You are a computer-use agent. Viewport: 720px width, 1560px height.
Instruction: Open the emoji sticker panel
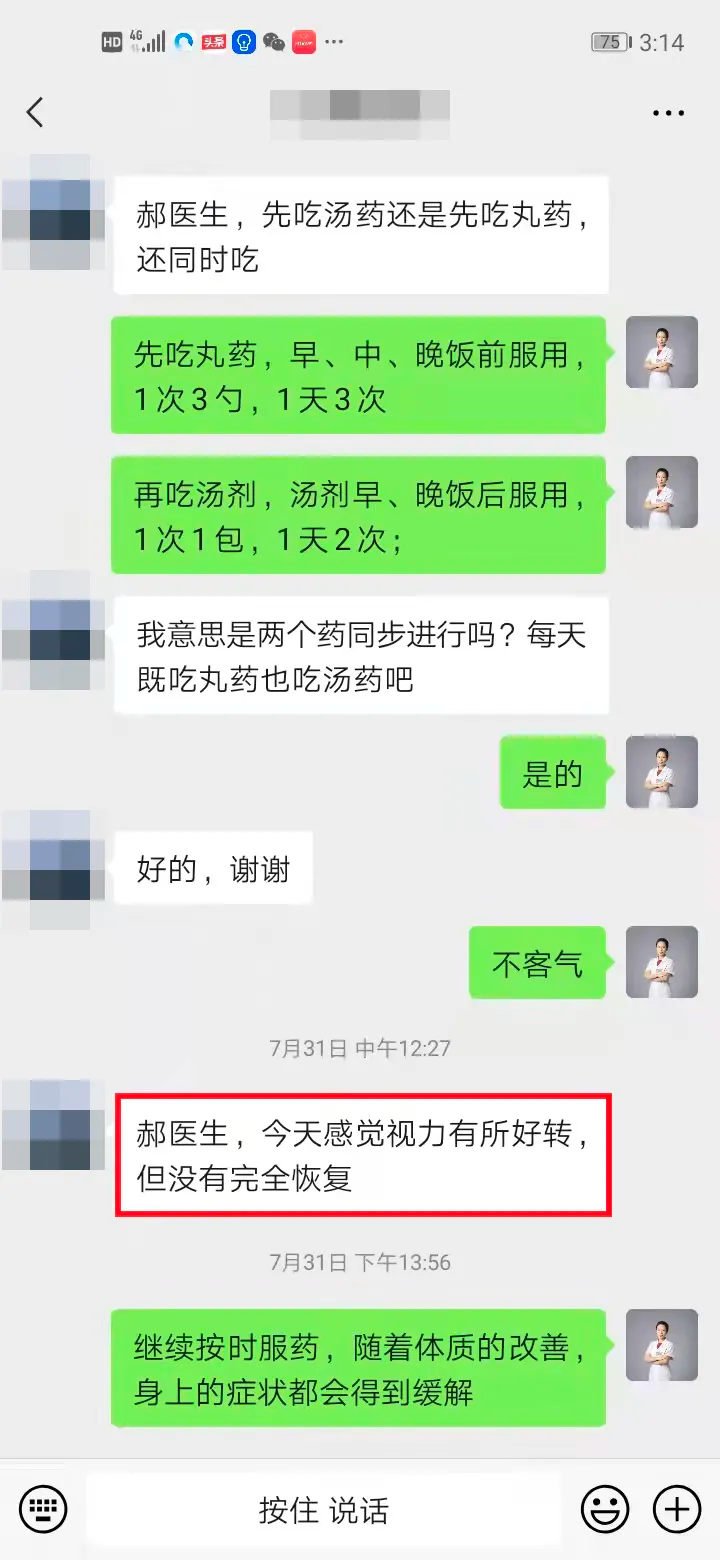[605, 1508]
